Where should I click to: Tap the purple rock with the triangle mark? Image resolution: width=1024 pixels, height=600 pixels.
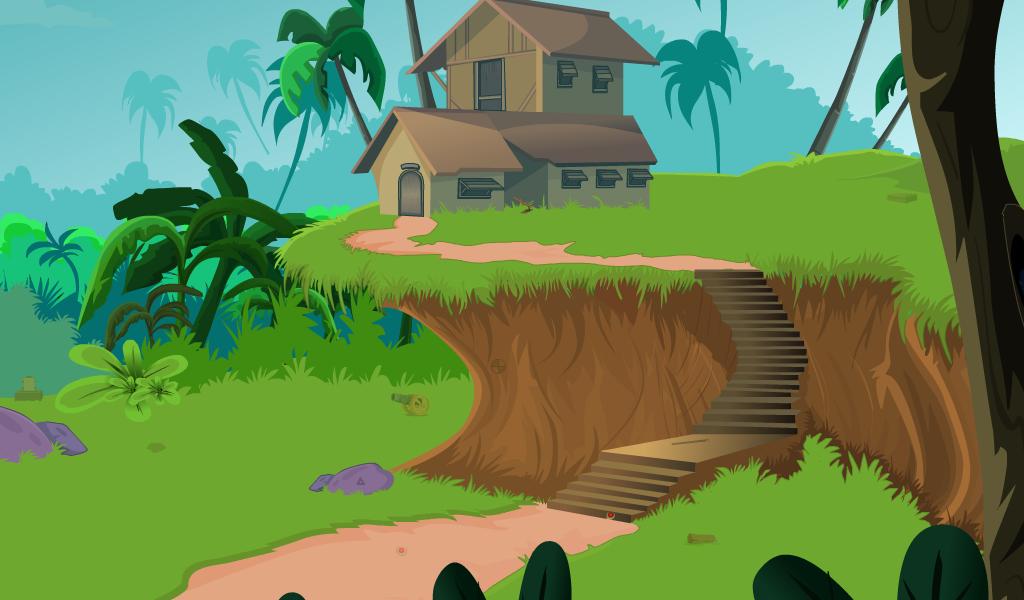coord(356,479)
